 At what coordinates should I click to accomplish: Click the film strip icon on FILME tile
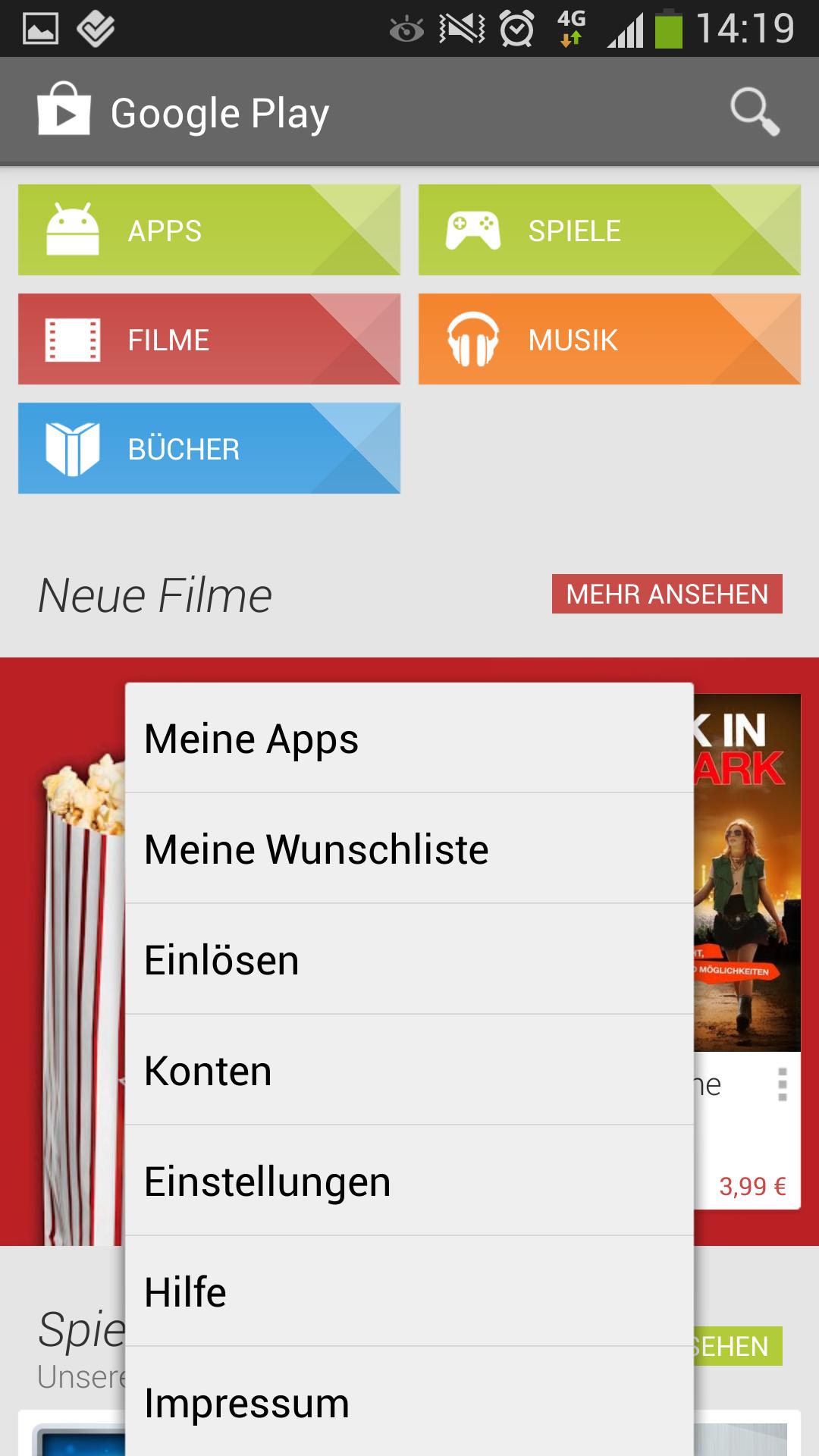click(x=71, y=338)
